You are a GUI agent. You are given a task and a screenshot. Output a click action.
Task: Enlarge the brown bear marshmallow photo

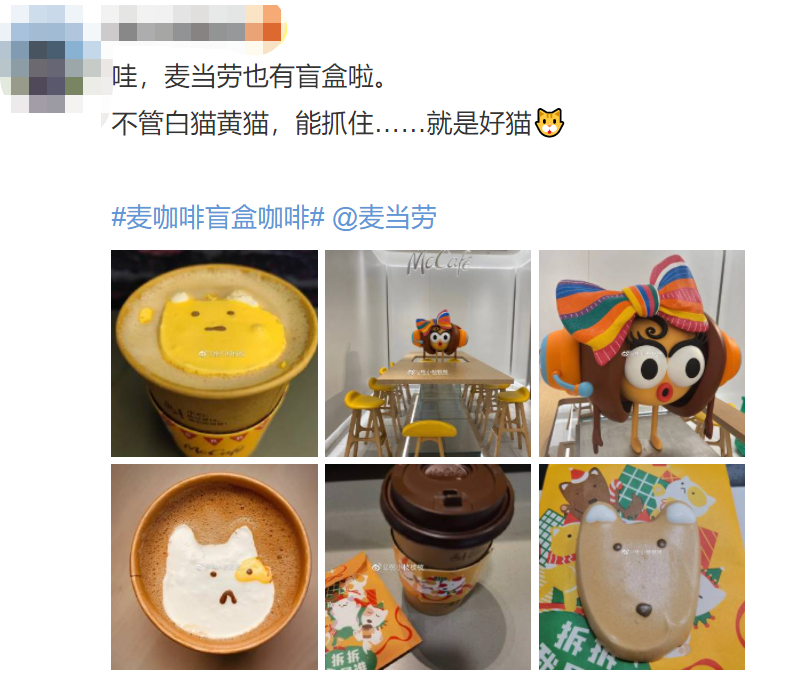(x=642, y=567)
